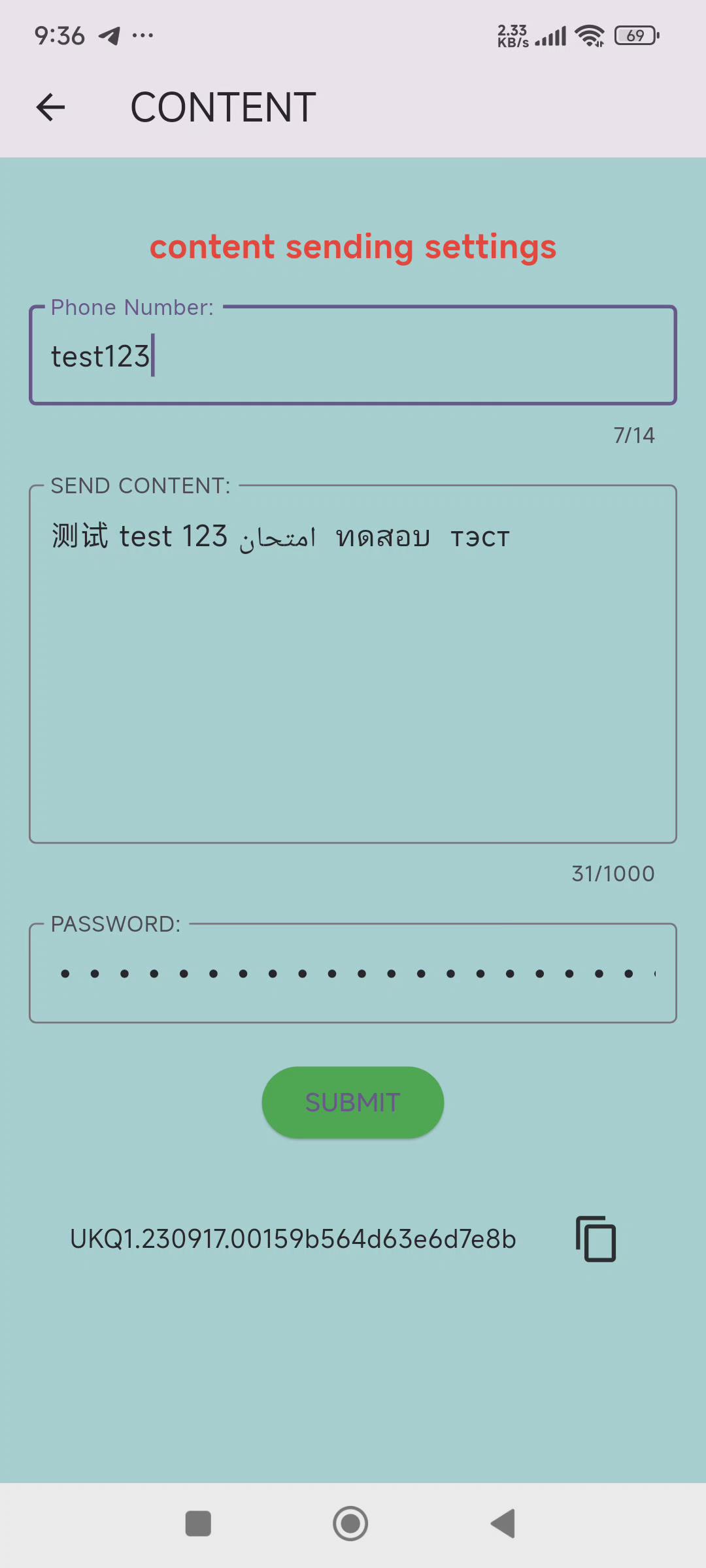The image size is (706, 1568).
Task: Copy the device ID code
Action: click(x=596, y=1239)
